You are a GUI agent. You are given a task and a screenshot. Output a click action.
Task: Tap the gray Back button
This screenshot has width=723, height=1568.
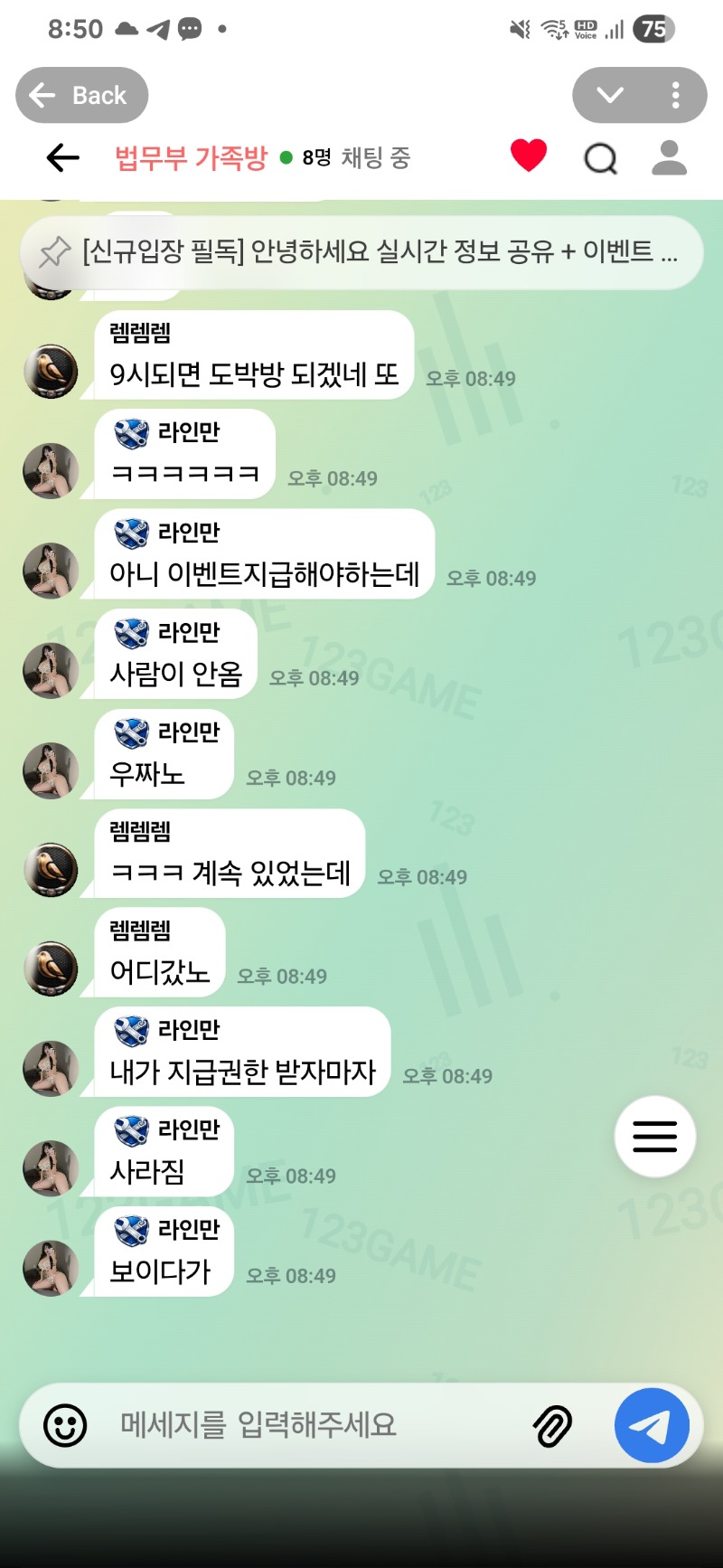81,95
